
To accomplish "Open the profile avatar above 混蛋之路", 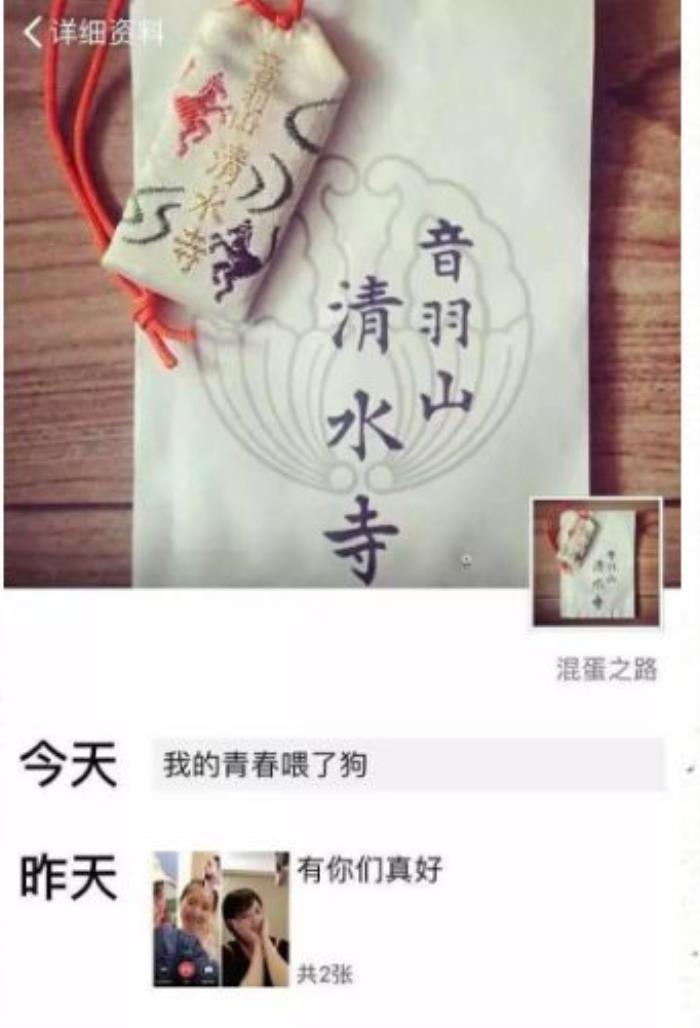I will (596, 562).
